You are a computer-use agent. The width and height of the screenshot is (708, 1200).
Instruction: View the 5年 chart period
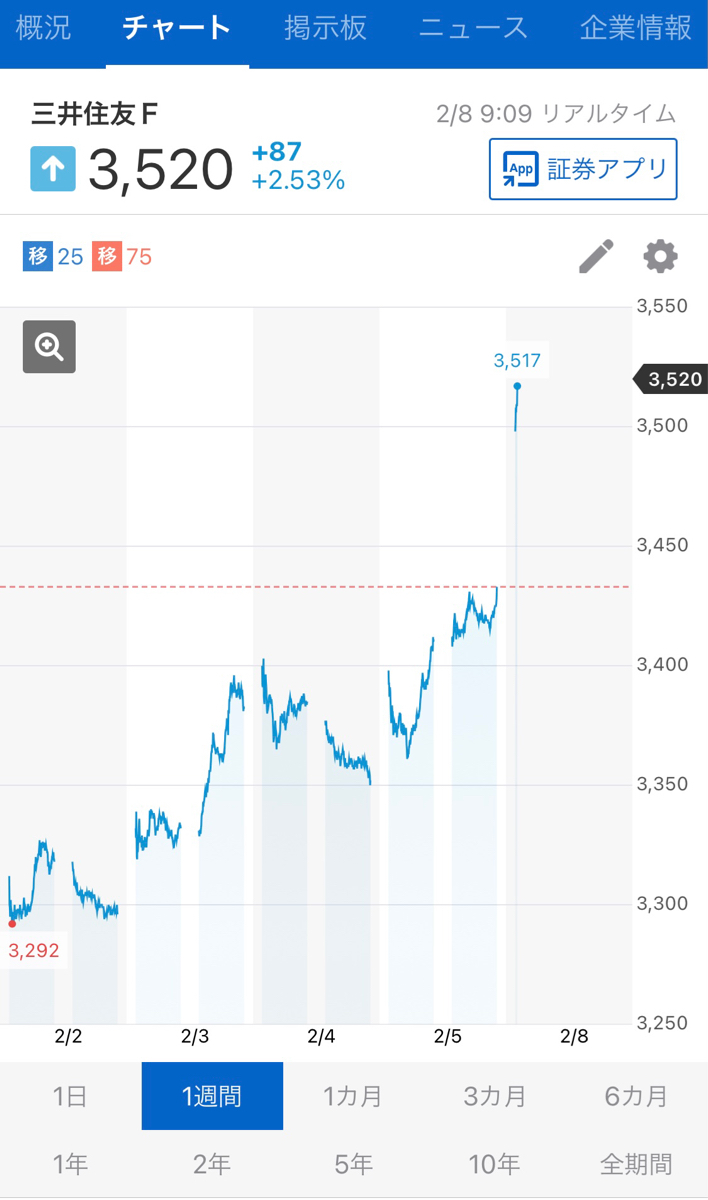coord(353,1164)
